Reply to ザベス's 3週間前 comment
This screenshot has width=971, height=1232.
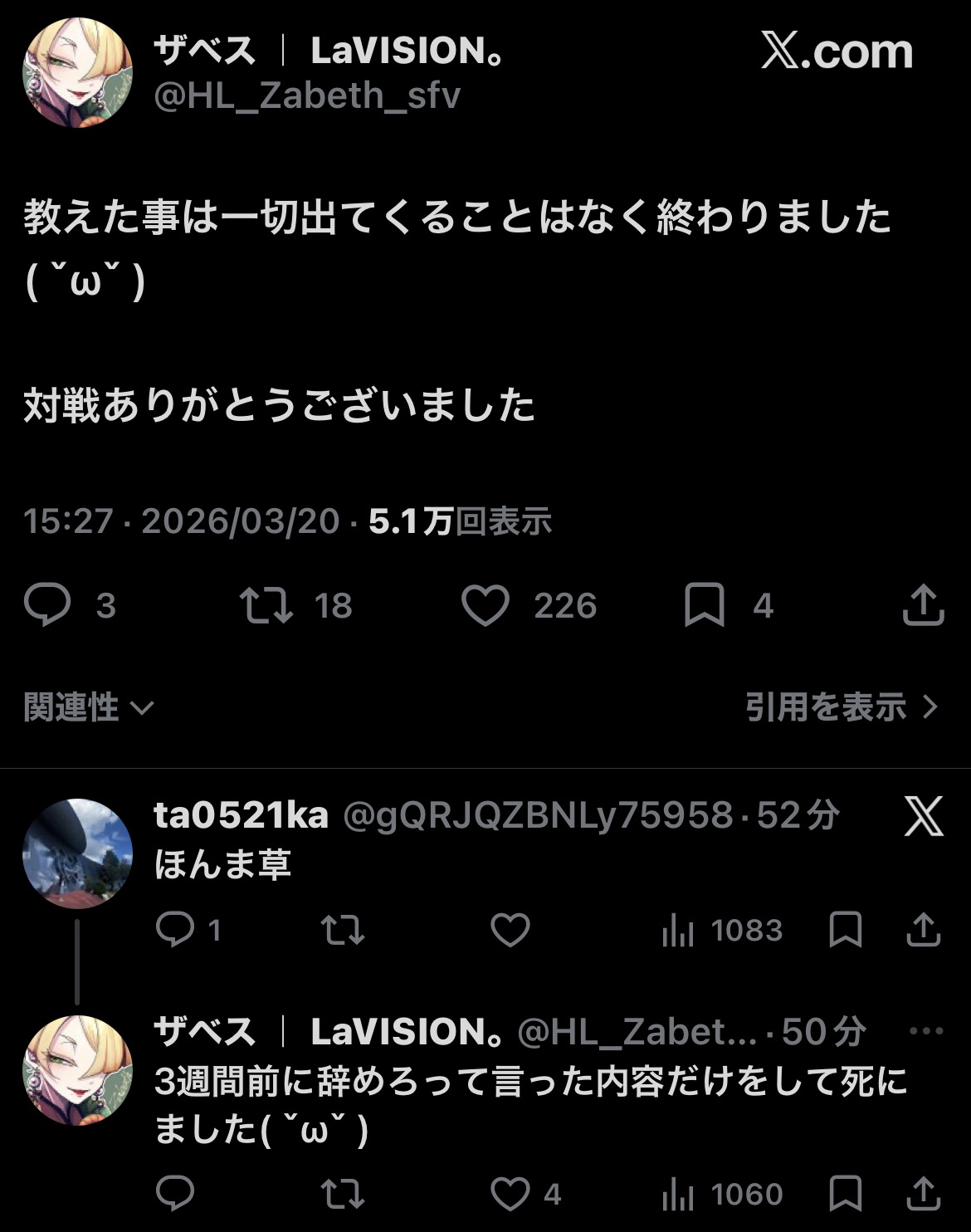coord(175,1195)
